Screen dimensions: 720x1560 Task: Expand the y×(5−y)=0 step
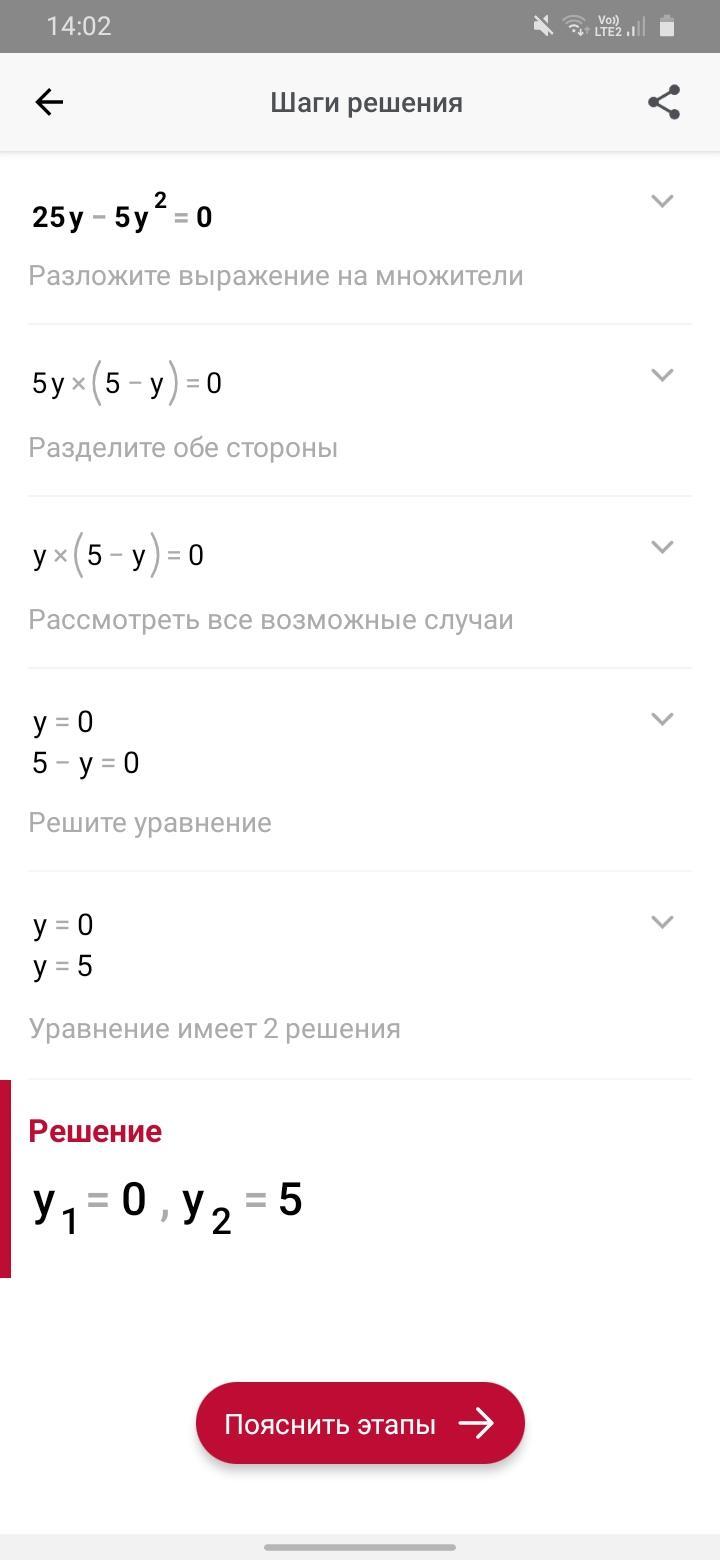click(661, 547)
